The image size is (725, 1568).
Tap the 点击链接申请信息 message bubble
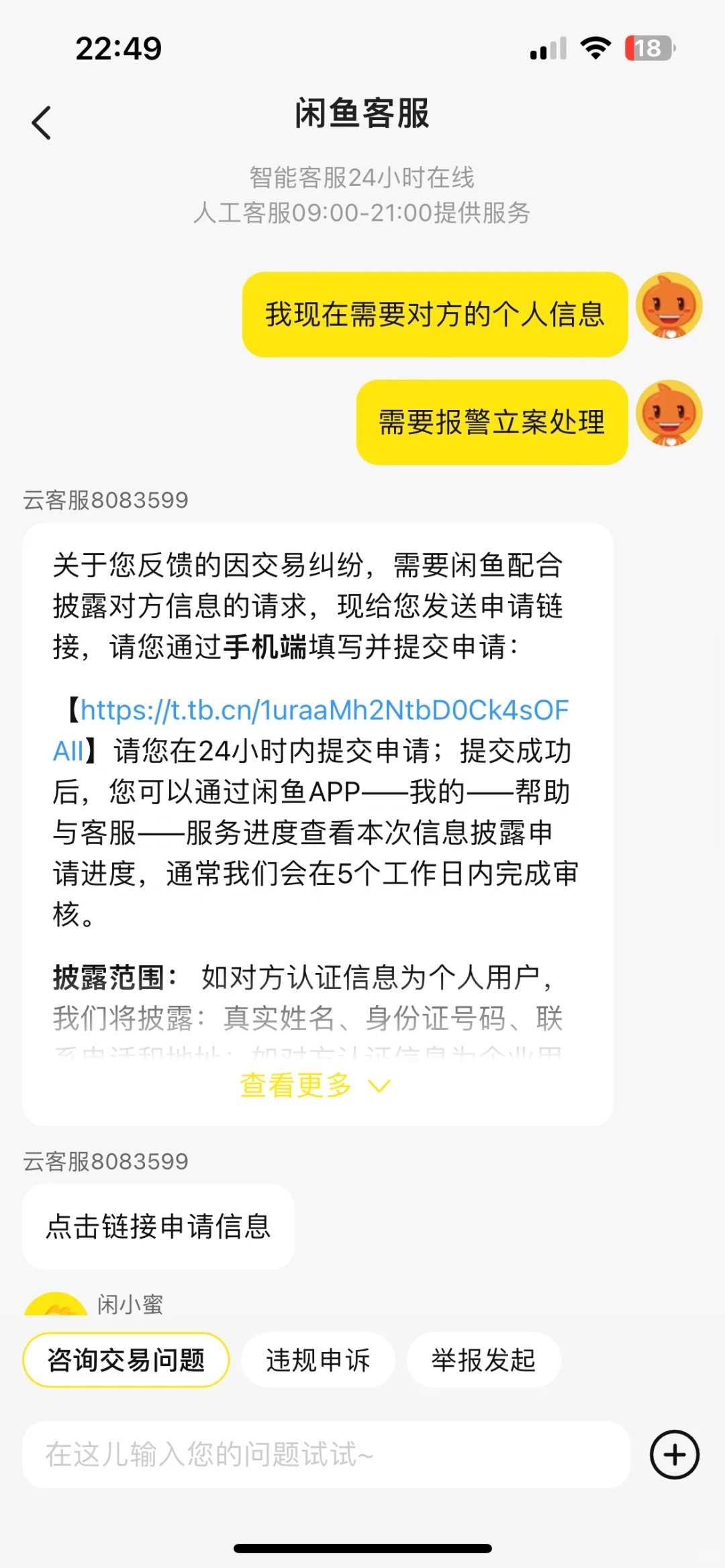158,1226
